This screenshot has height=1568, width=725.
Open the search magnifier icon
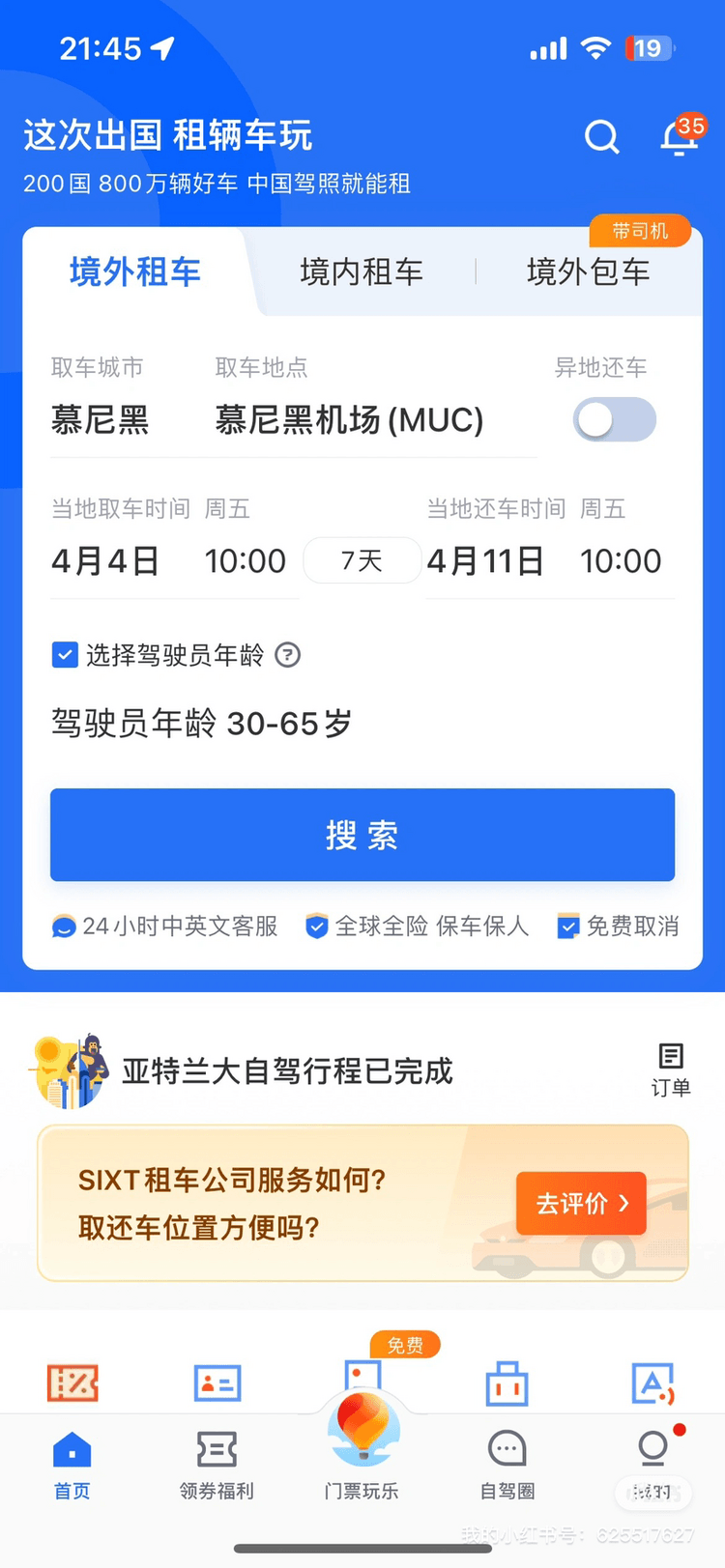click(601, 137)
